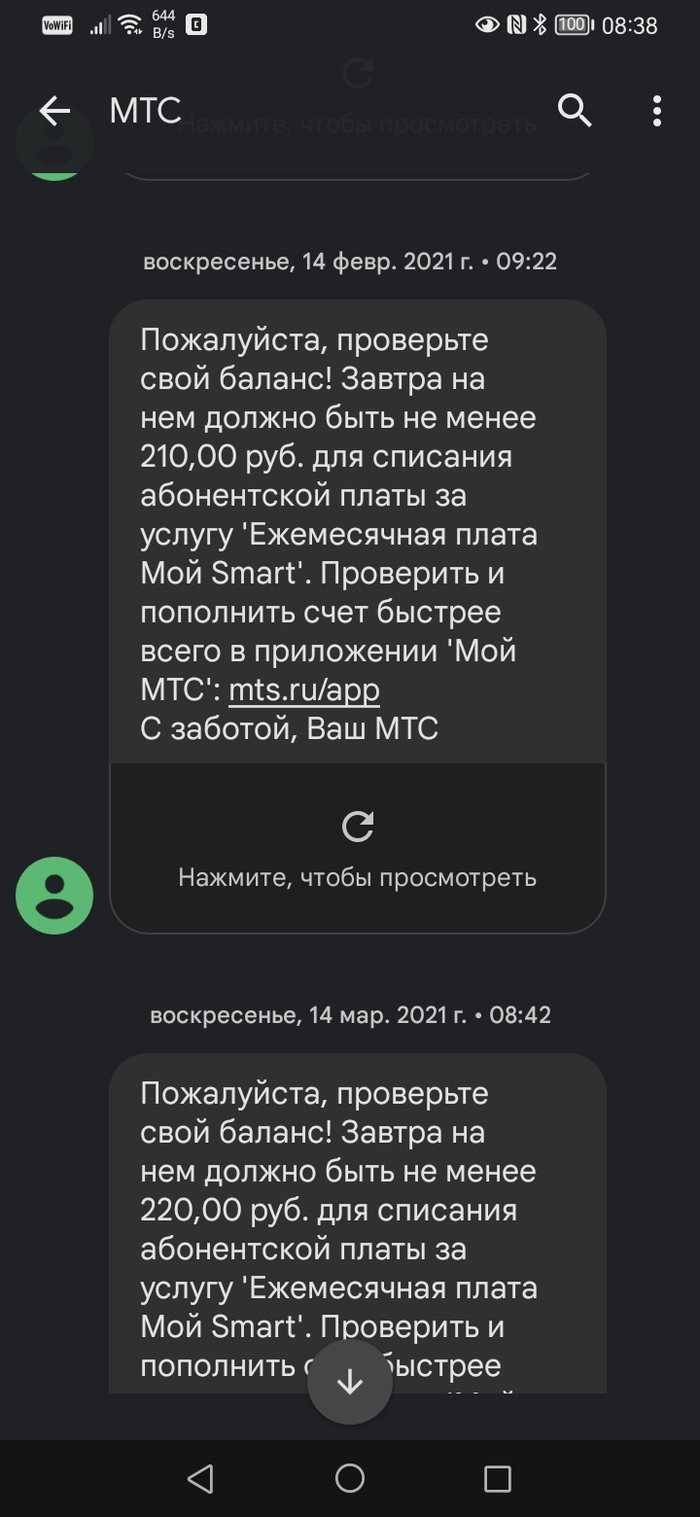Go to the home screen
The height and width of the screenshot is (1517, 700).
350,1478
